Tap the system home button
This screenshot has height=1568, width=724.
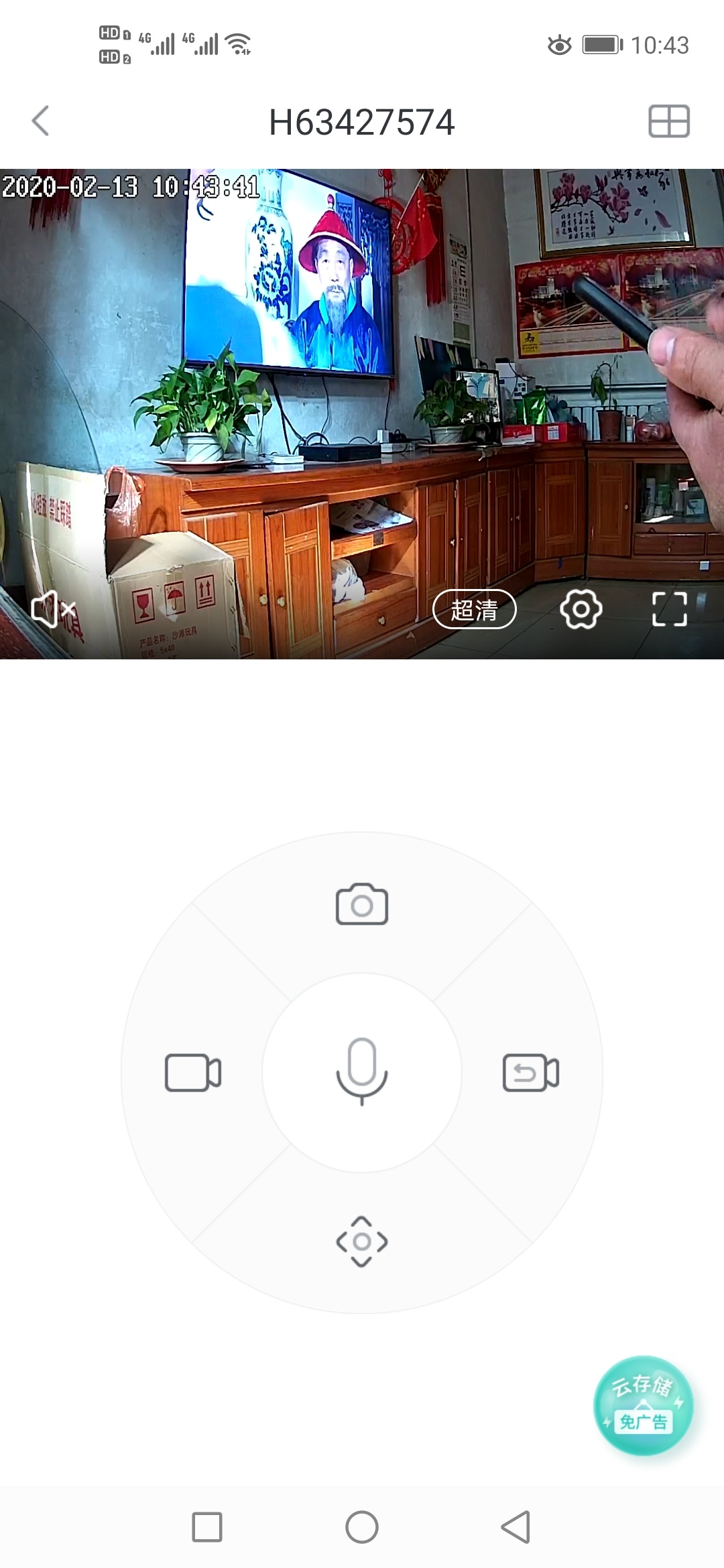(x=362, y=1527)
